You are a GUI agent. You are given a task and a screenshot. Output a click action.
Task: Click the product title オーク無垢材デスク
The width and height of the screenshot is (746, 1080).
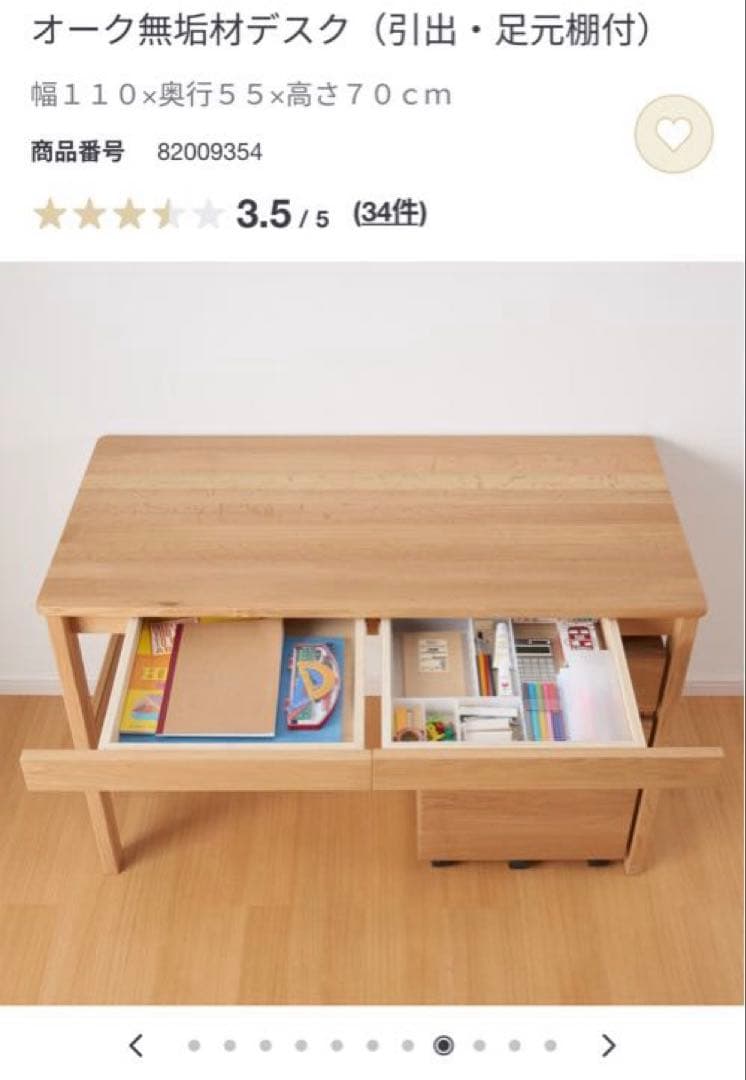180,32
